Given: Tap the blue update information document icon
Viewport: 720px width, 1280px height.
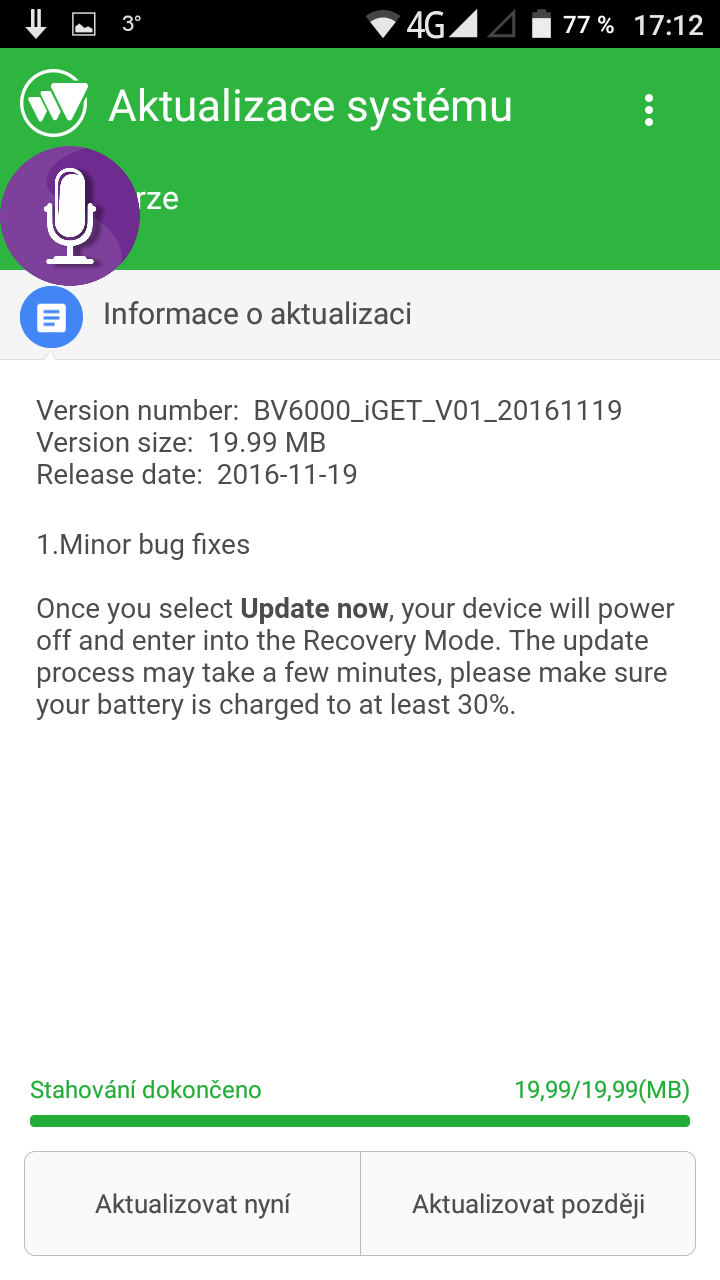Looking at the screenshot, I should [51, 316].
